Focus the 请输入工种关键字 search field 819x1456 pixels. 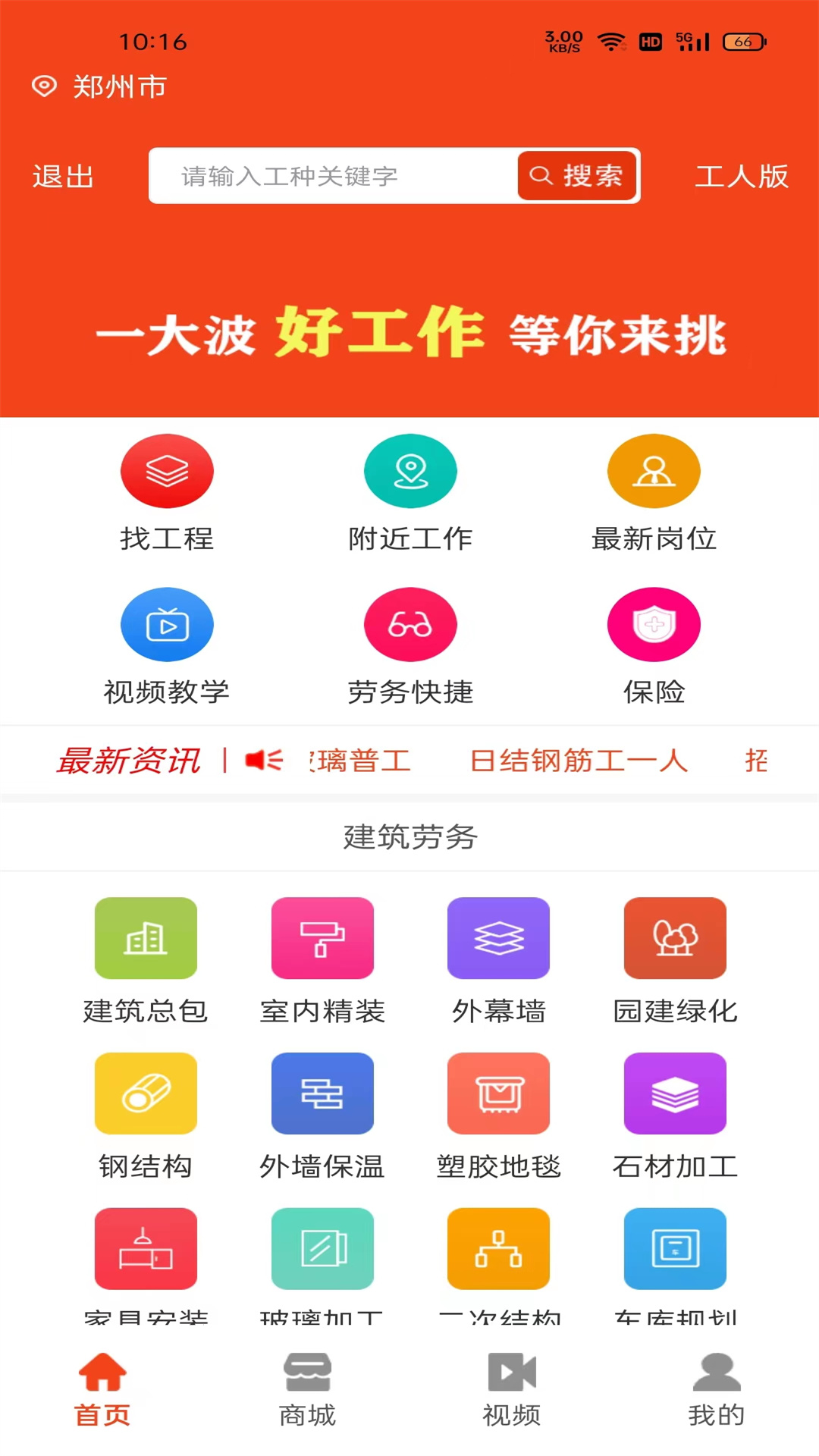point(334,176)
